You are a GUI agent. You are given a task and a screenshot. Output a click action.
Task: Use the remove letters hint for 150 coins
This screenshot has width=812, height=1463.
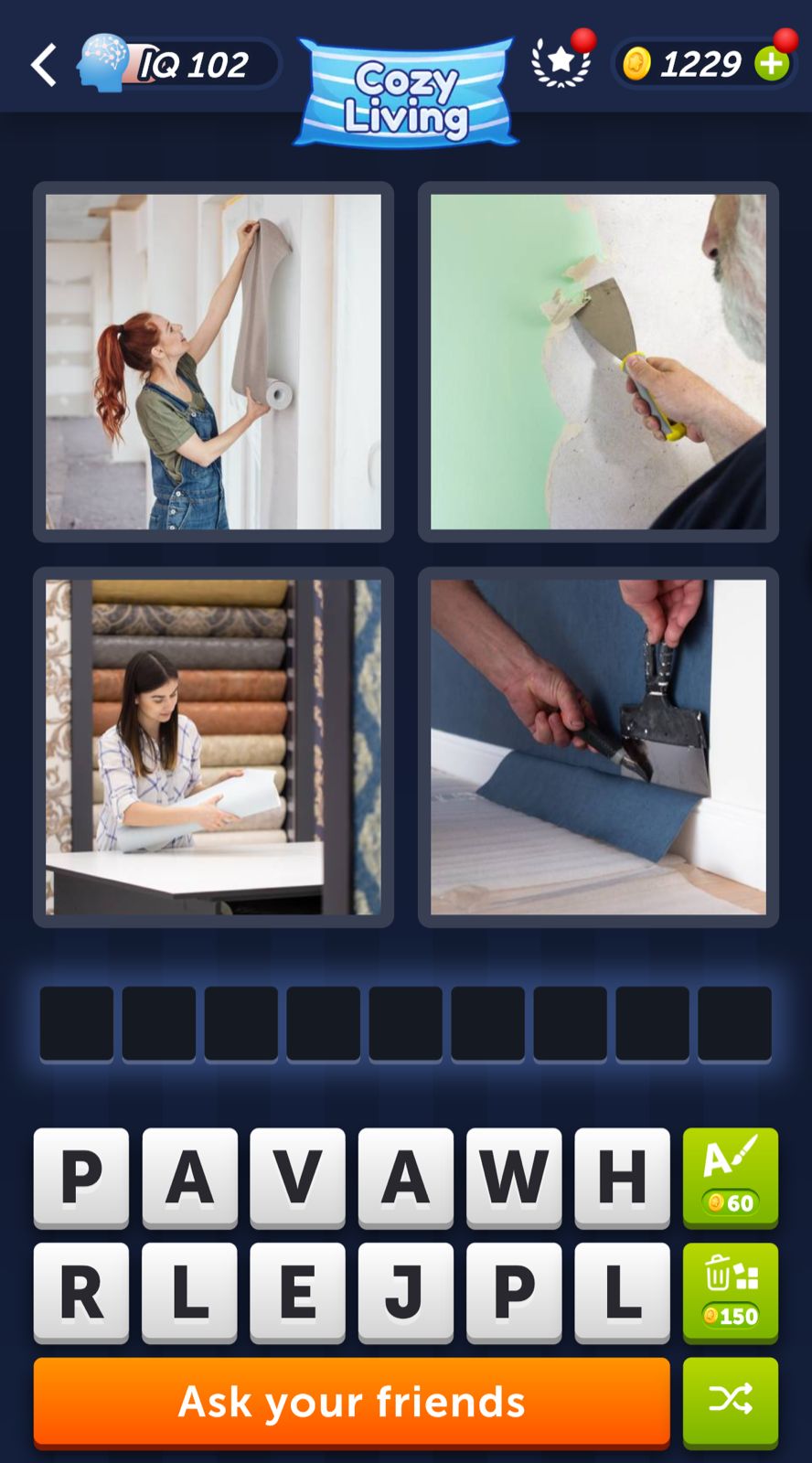730,1292
